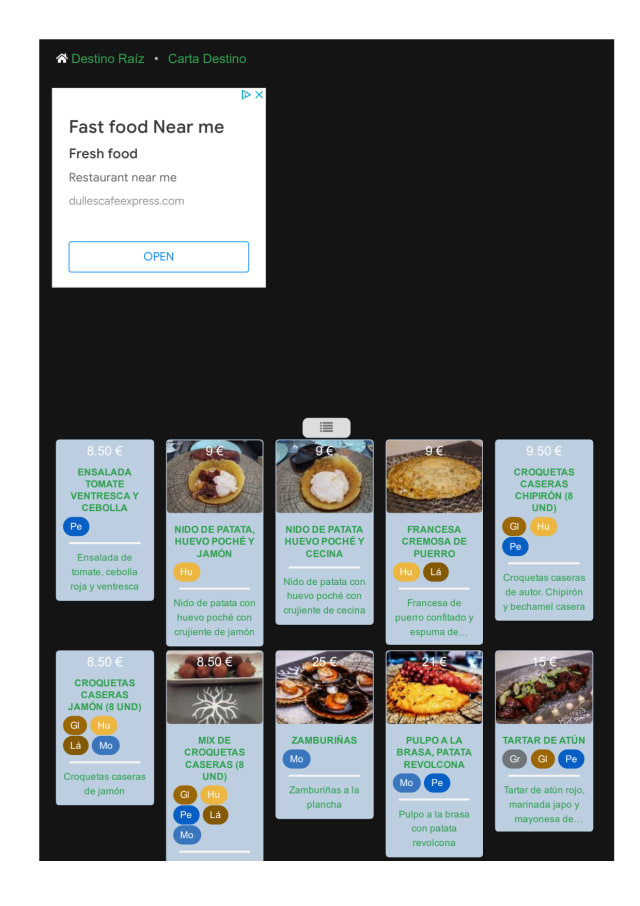Open the Zamburiñas dish card

click(324, 734)
